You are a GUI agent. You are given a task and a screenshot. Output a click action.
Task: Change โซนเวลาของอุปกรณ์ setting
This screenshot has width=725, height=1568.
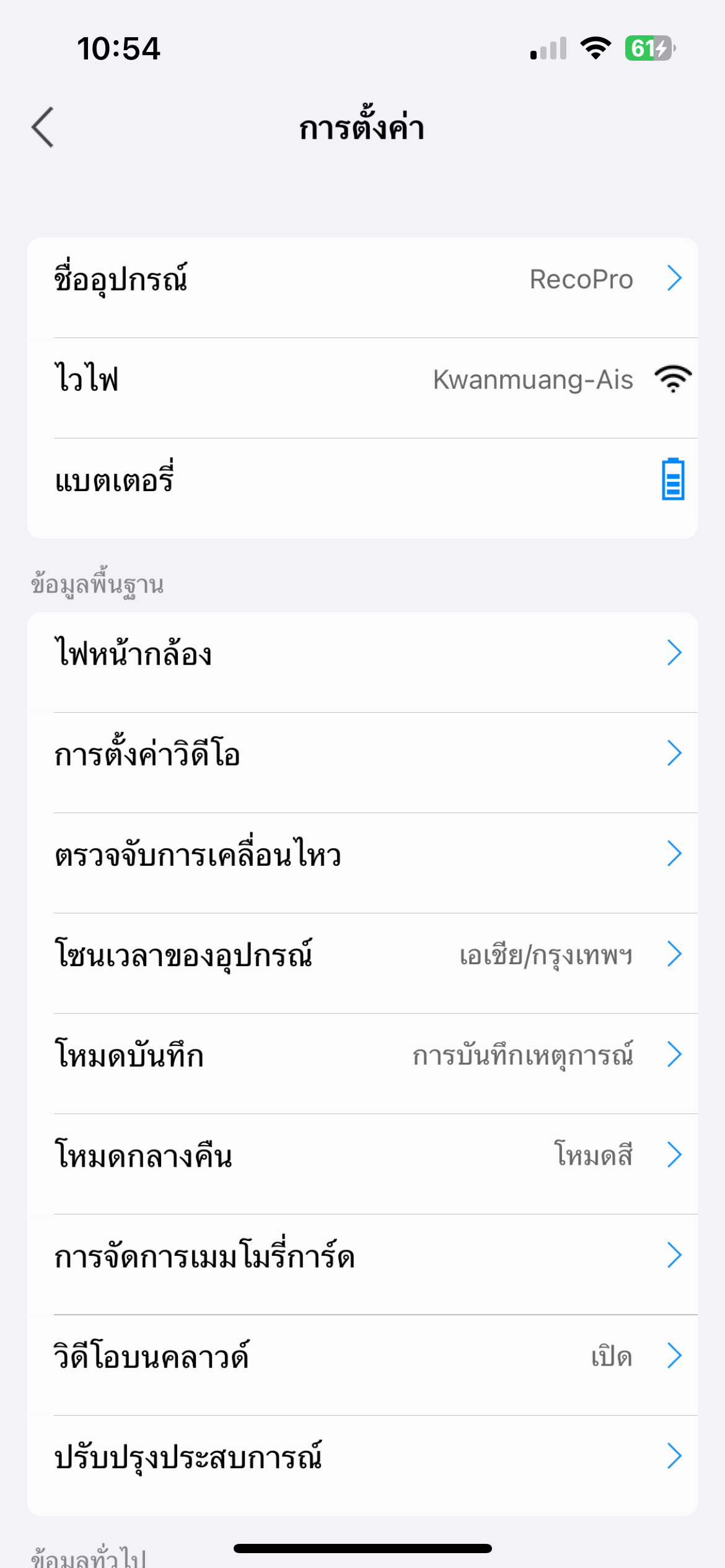(x=362, y=954)
